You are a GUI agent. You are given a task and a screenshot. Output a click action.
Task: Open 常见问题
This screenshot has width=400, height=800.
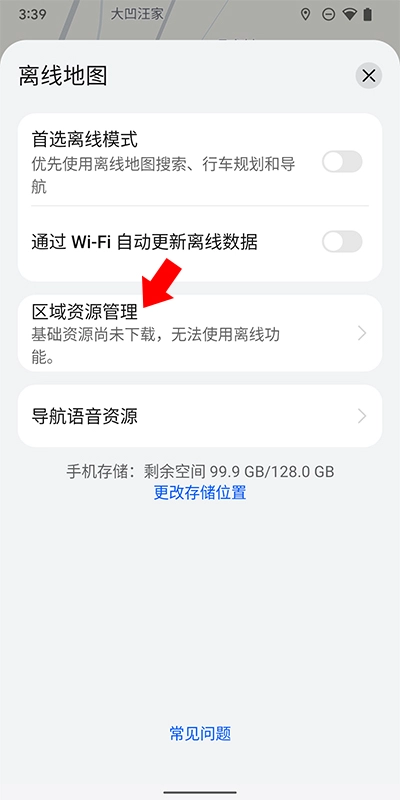[x=200, y=734]
